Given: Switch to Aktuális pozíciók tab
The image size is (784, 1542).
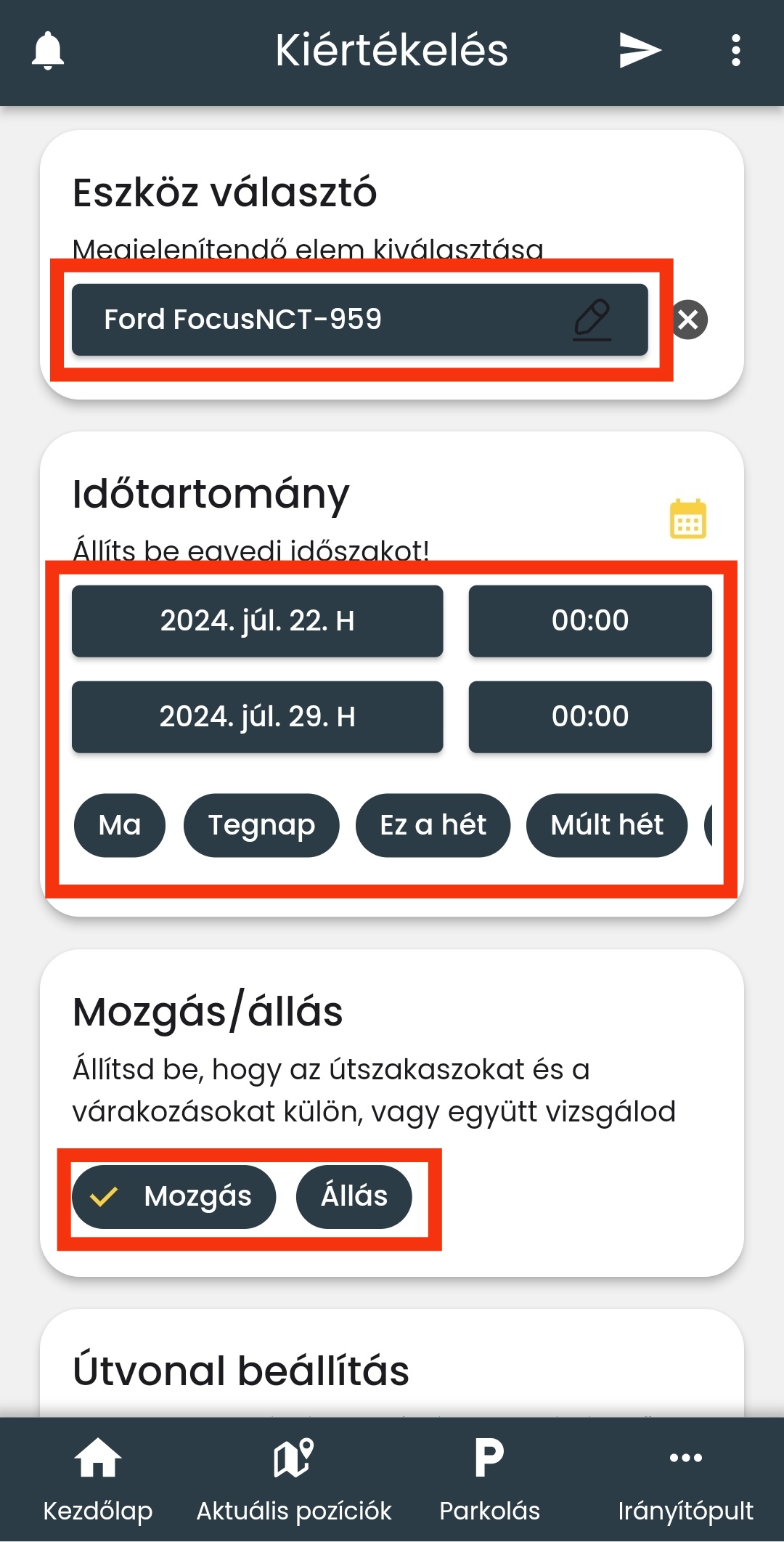Looking at the screenshot, I should coord(294,1479).
